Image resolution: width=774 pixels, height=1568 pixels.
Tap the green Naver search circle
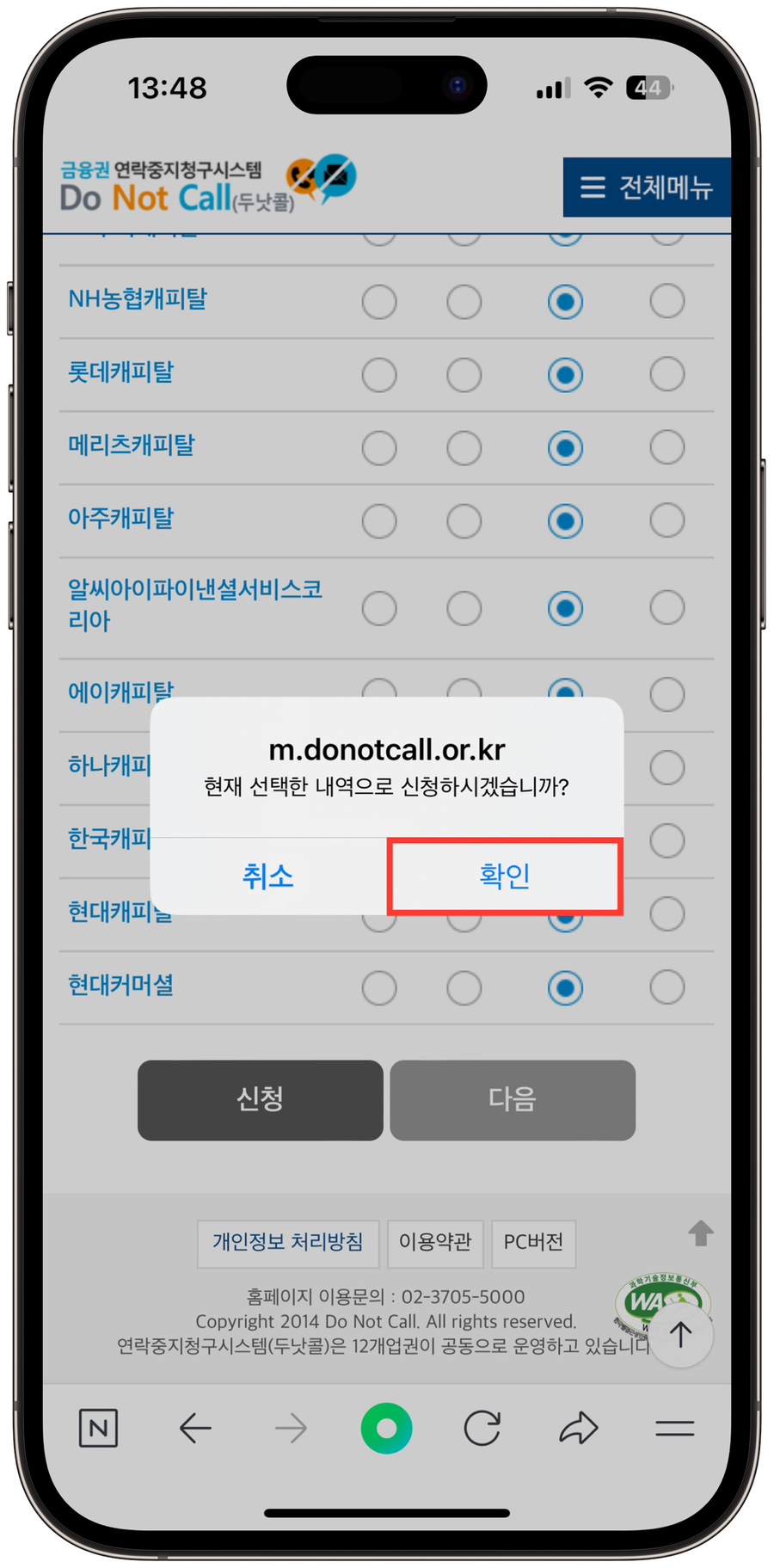click(386, 1429)
